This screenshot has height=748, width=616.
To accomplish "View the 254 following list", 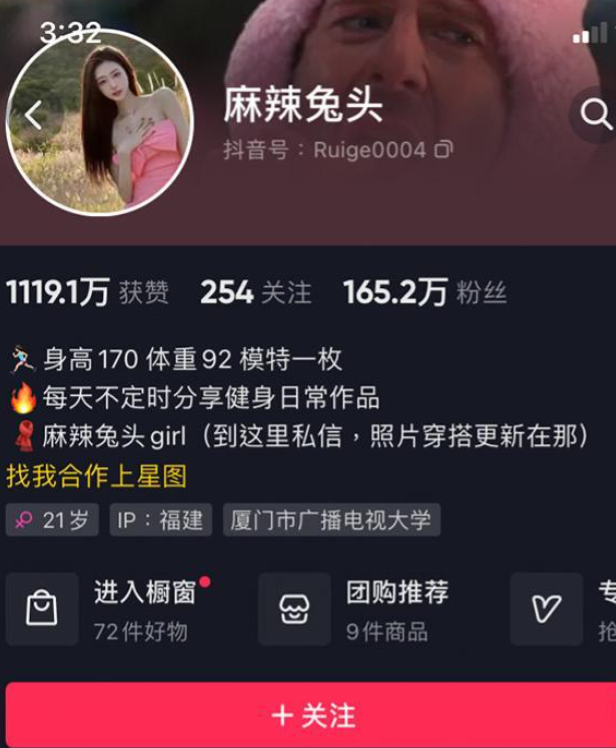I will (x=255, y=293).
